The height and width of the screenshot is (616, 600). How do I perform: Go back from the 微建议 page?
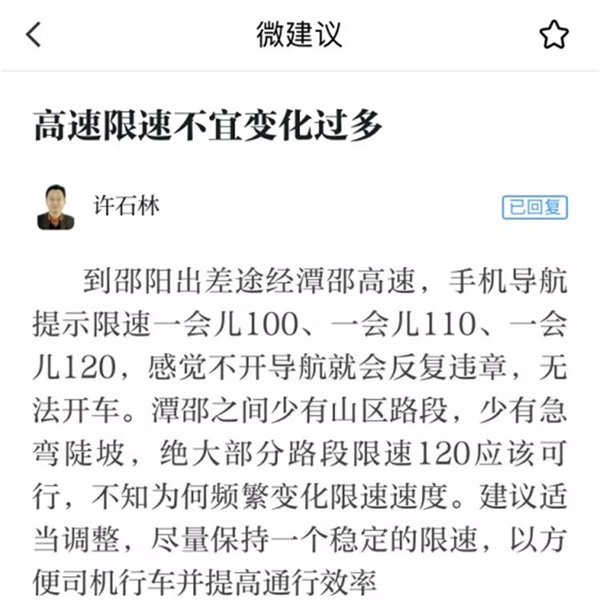(34, 35)
